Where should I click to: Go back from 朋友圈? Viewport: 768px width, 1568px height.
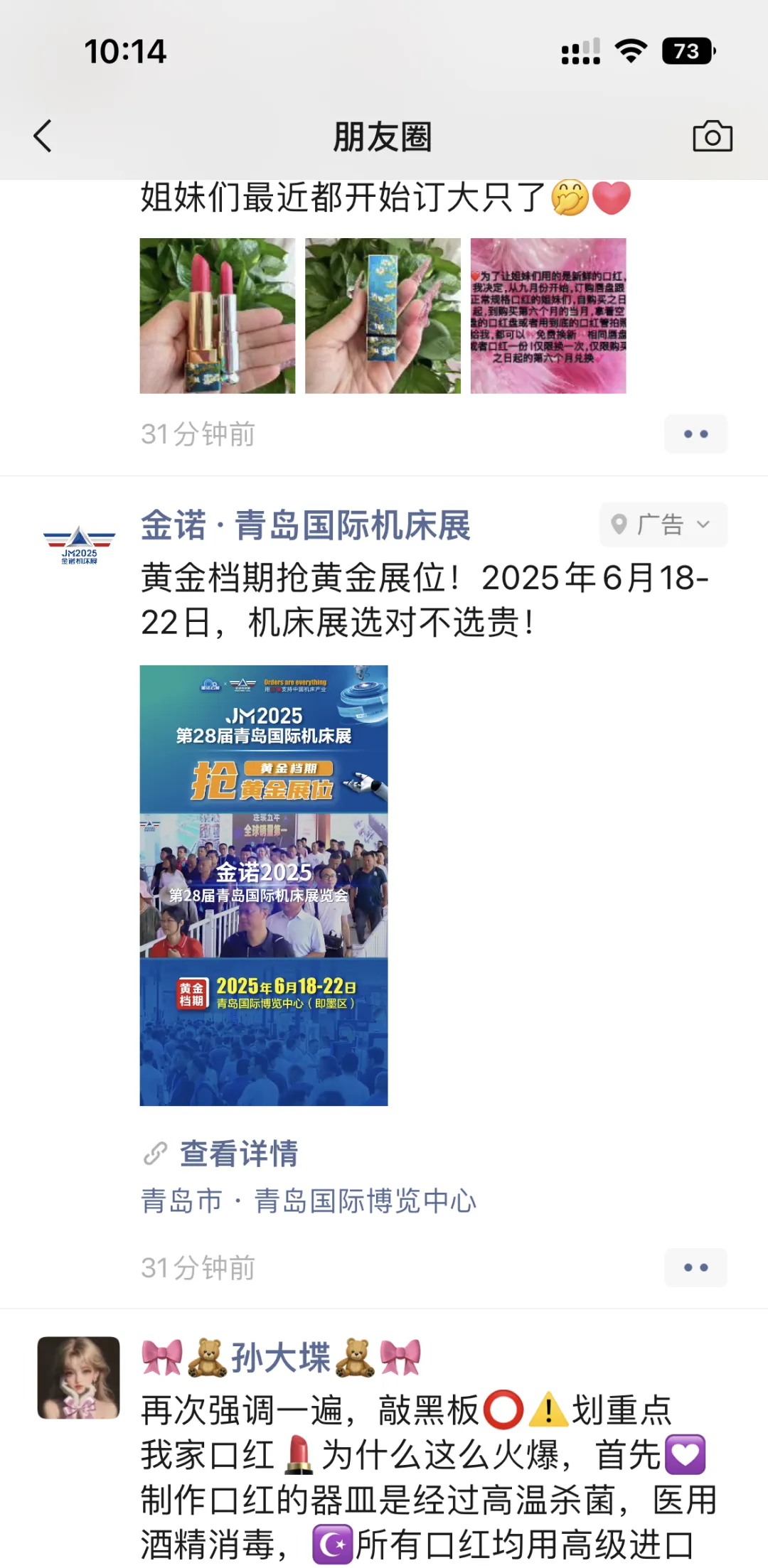coord(43,136)
